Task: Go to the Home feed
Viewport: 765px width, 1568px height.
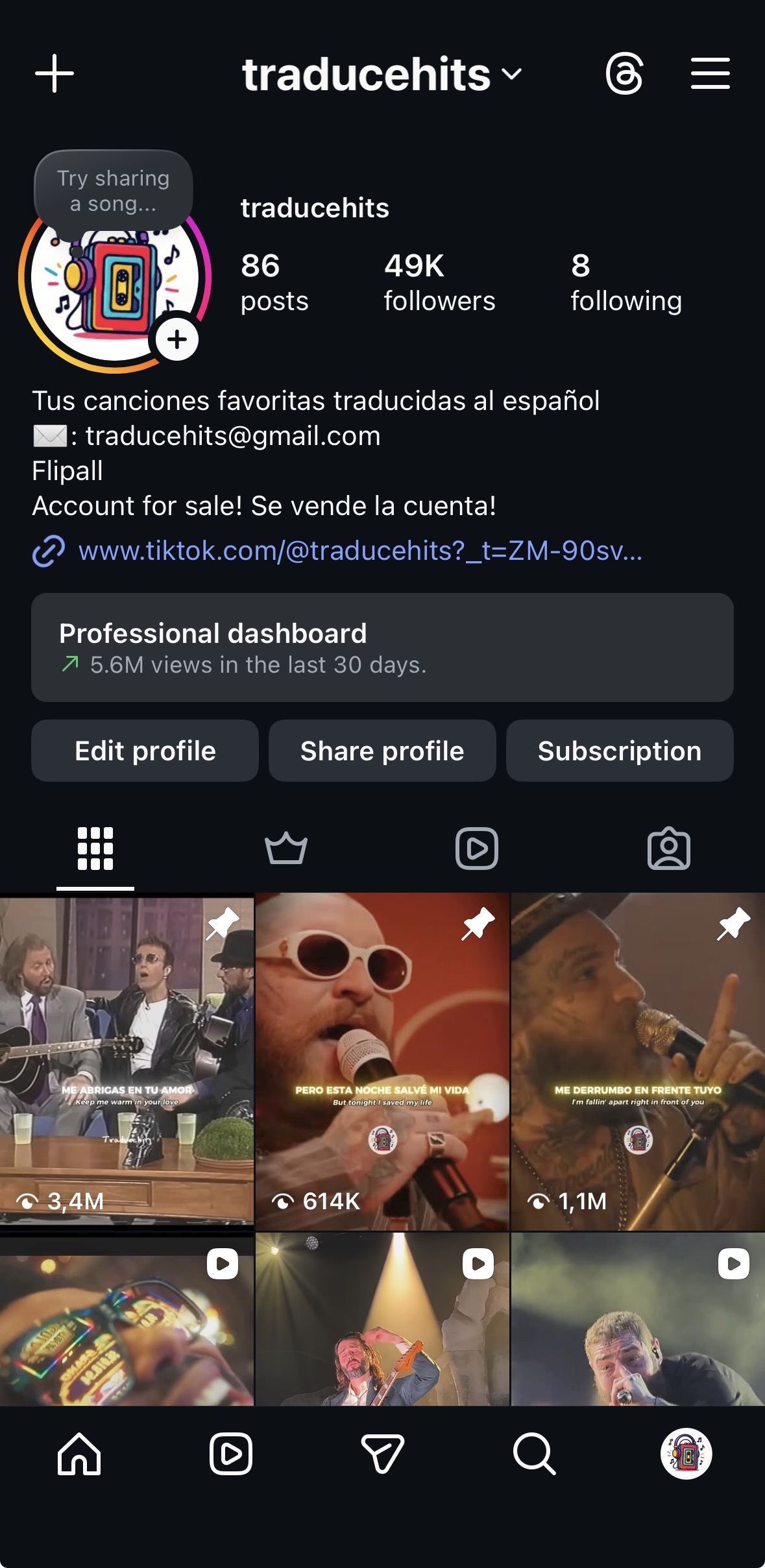Action: pos(79,1454)
